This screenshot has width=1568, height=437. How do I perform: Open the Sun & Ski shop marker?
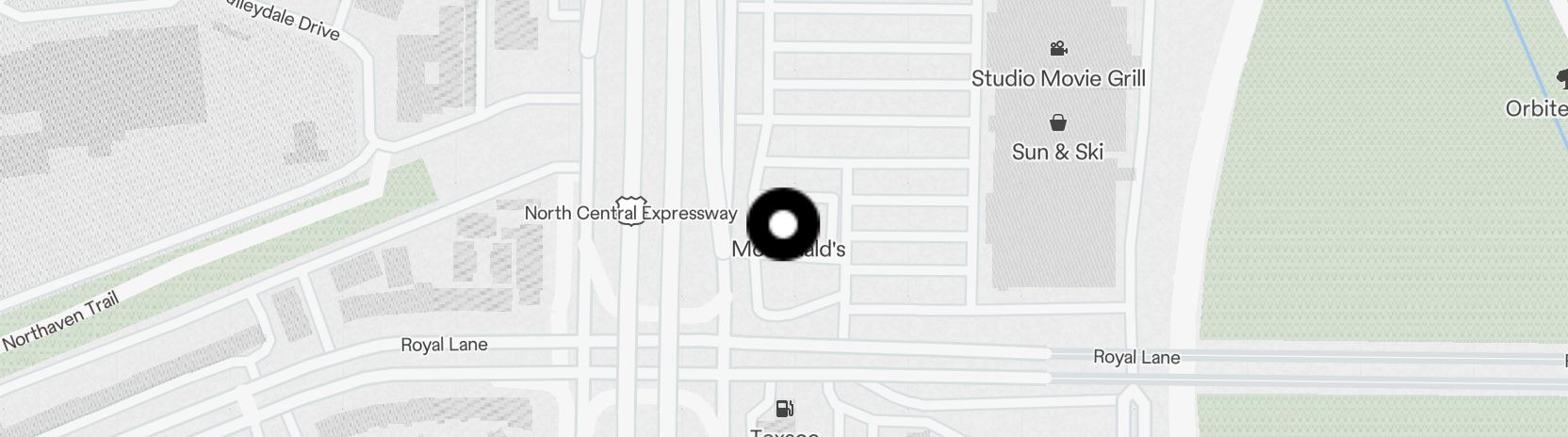(x=1058, y=123)
